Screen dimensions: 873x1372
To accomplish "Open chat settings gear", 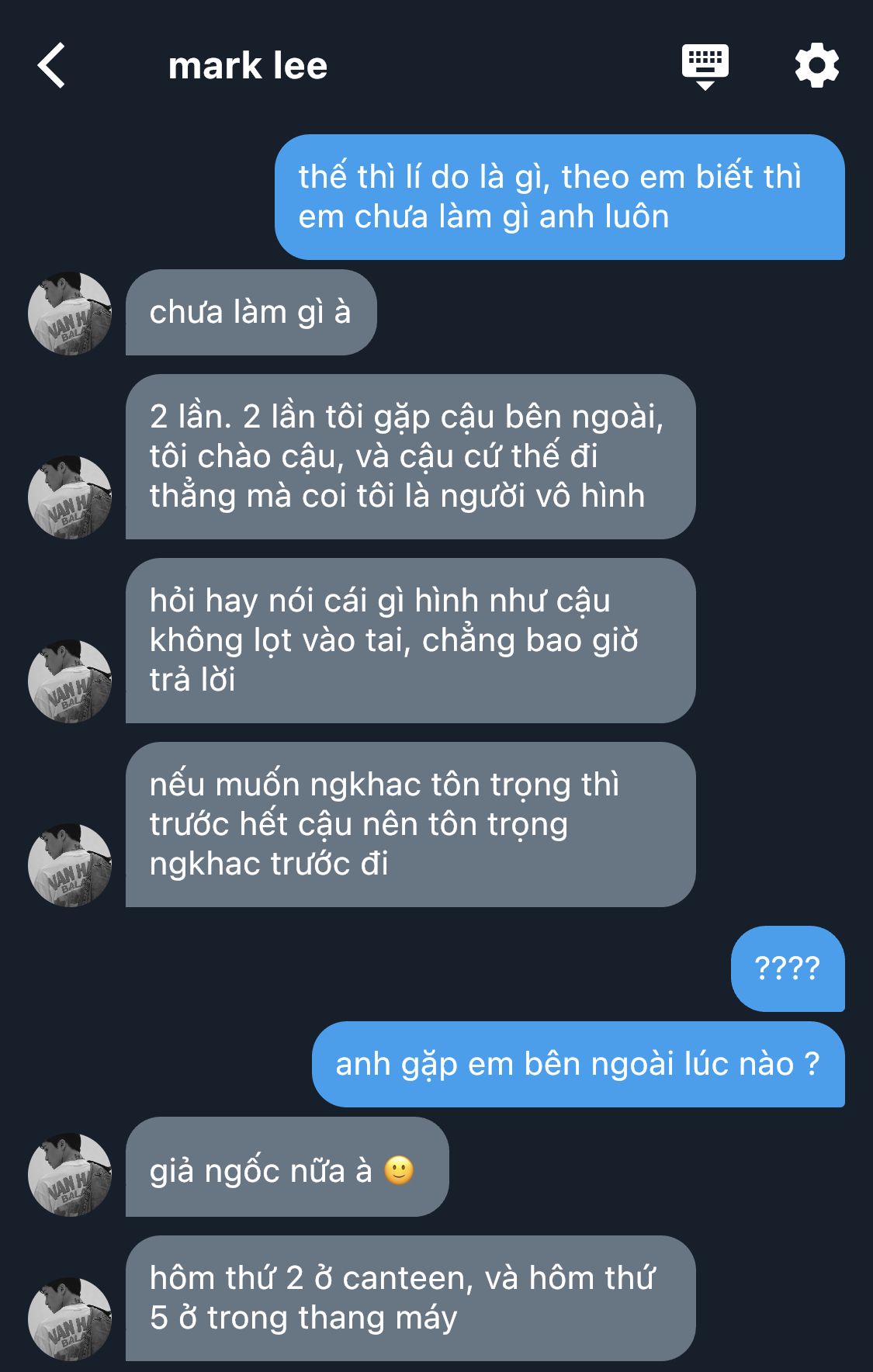I will click(x=816, y=66).
